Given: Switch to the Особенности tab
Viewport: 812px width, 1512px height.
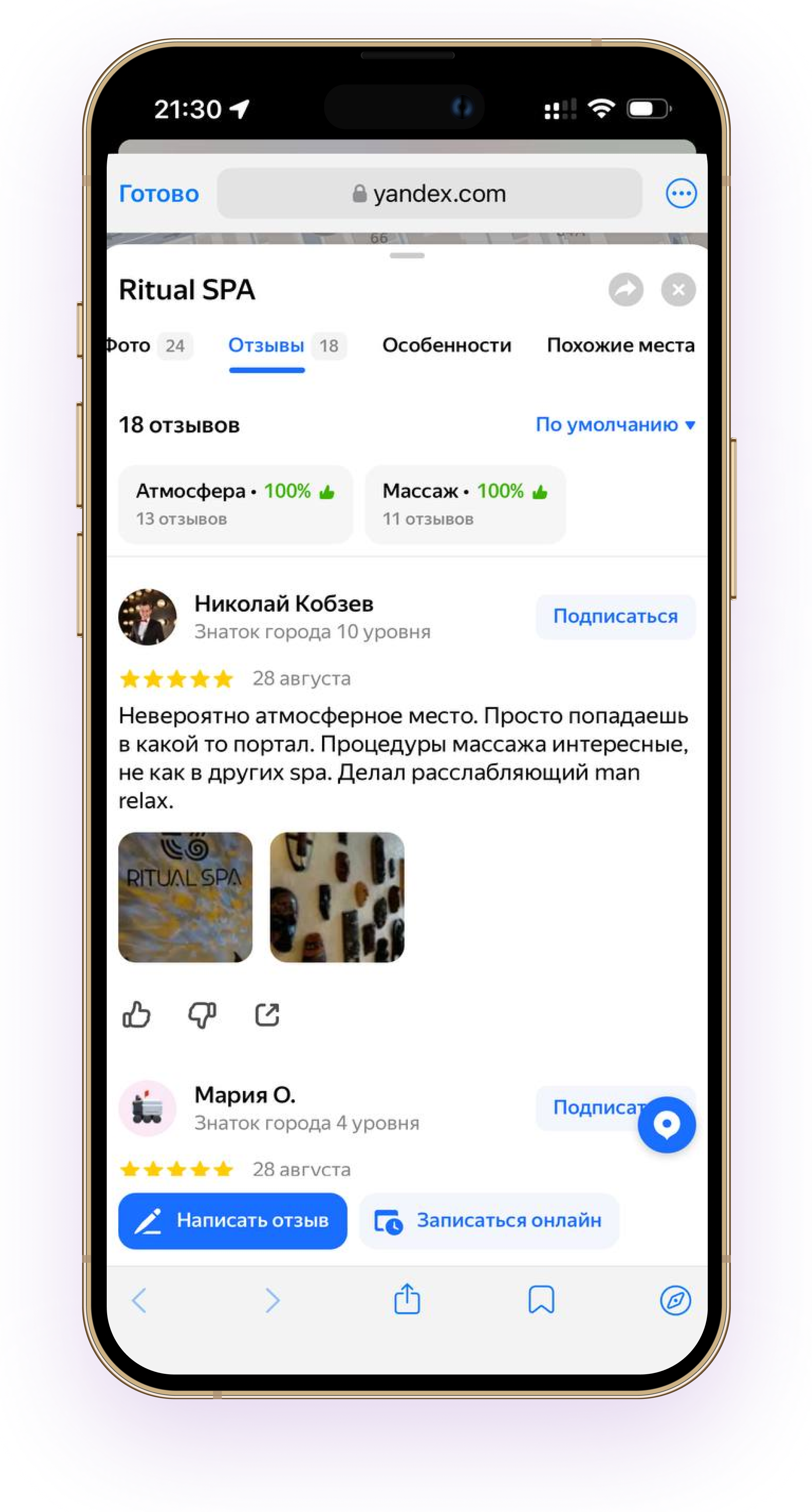Looking at the screenshot, I should (446, 345).
